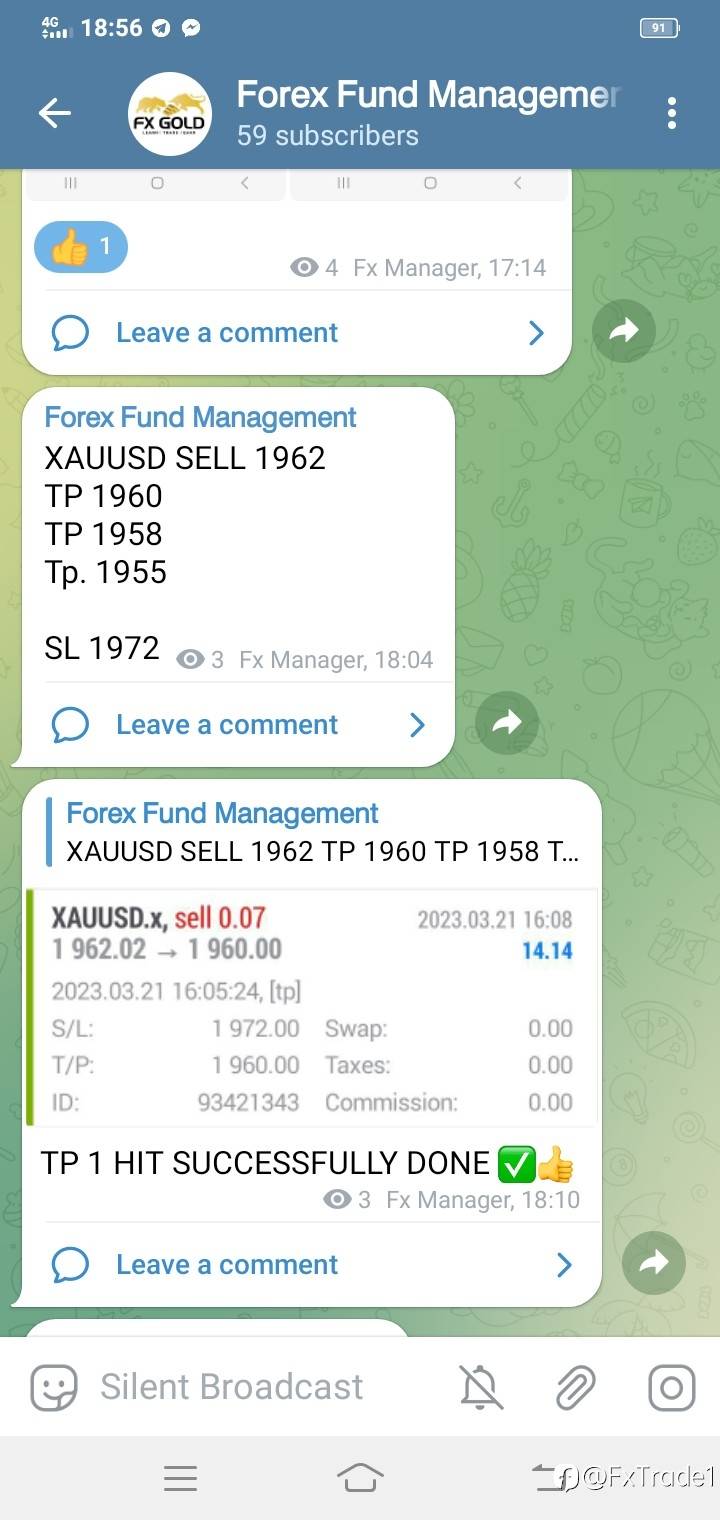This screenshot has height=1520, width=720.
Task: Go back from the channel
Action: (x=55, y=114)
